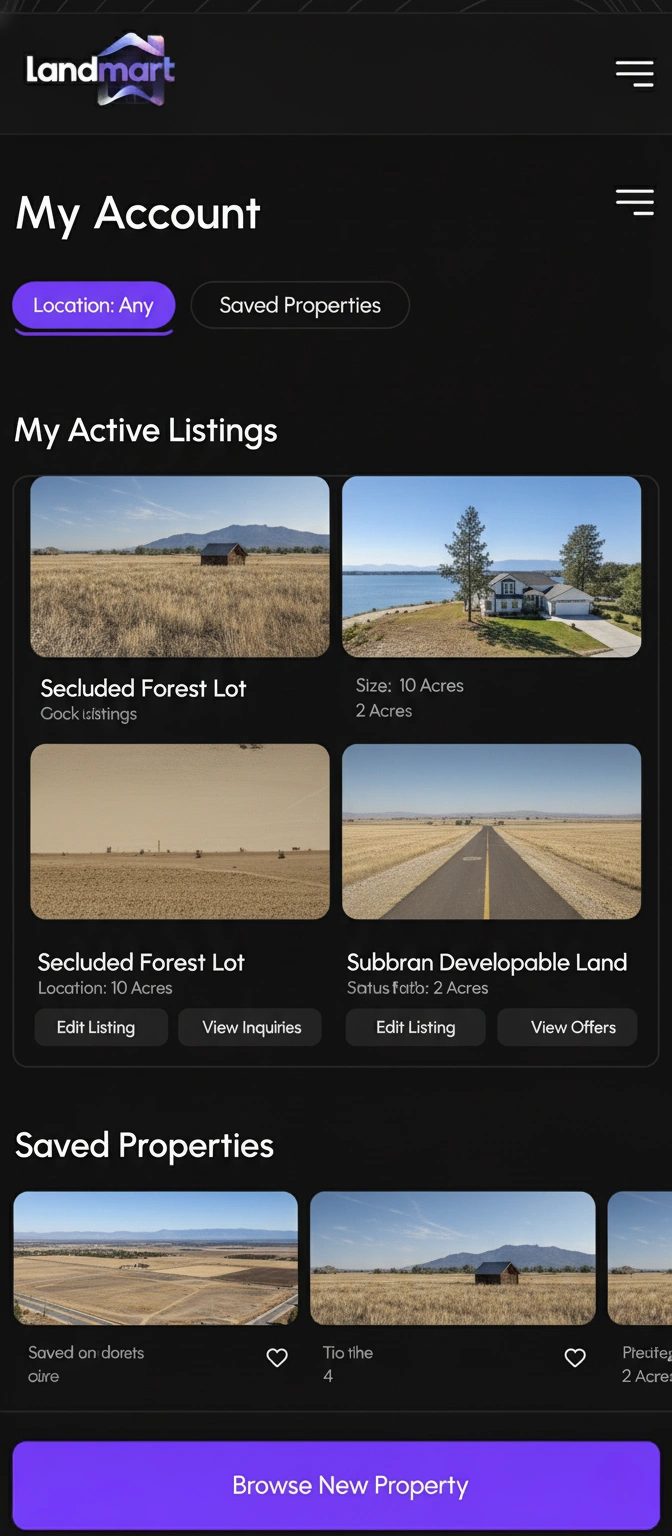Viewport: 672px width, 1536px height.
Task: Open the saved property labelled 'Tio tihe'
Action: (452, 1258)
